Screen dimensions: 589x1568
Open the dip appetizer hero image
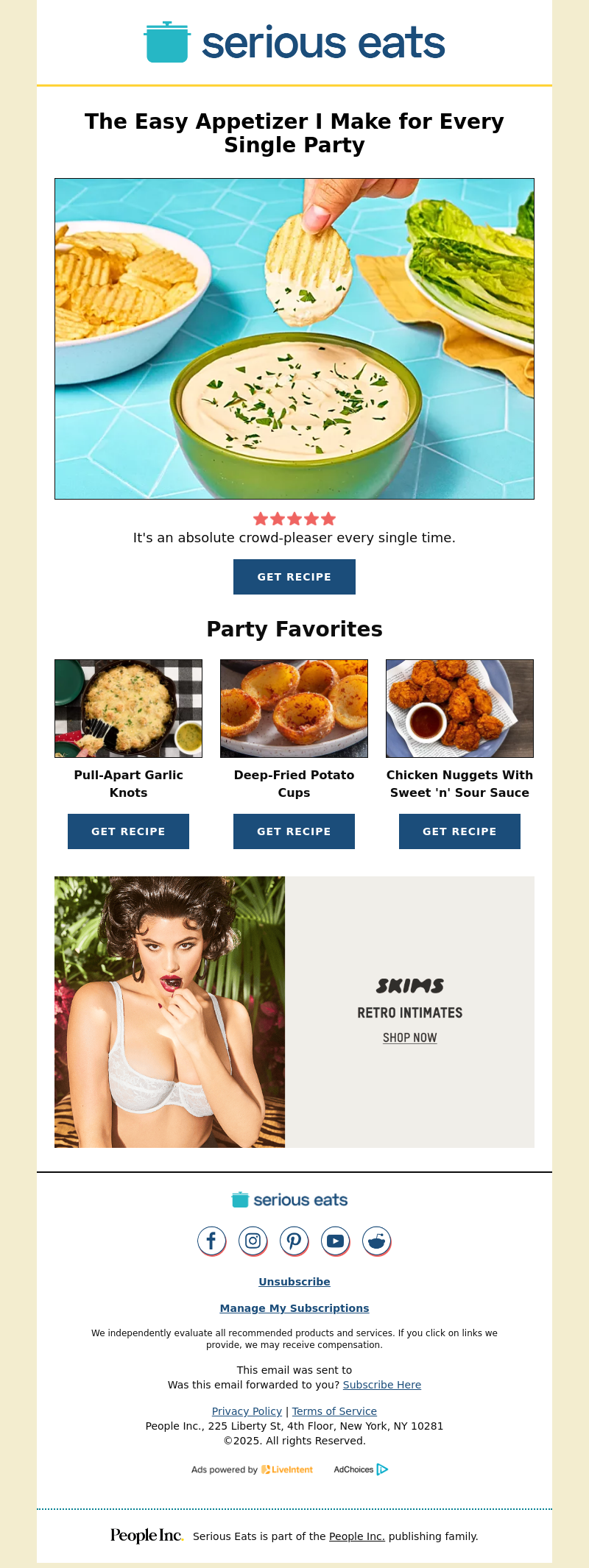coord(294,338)
